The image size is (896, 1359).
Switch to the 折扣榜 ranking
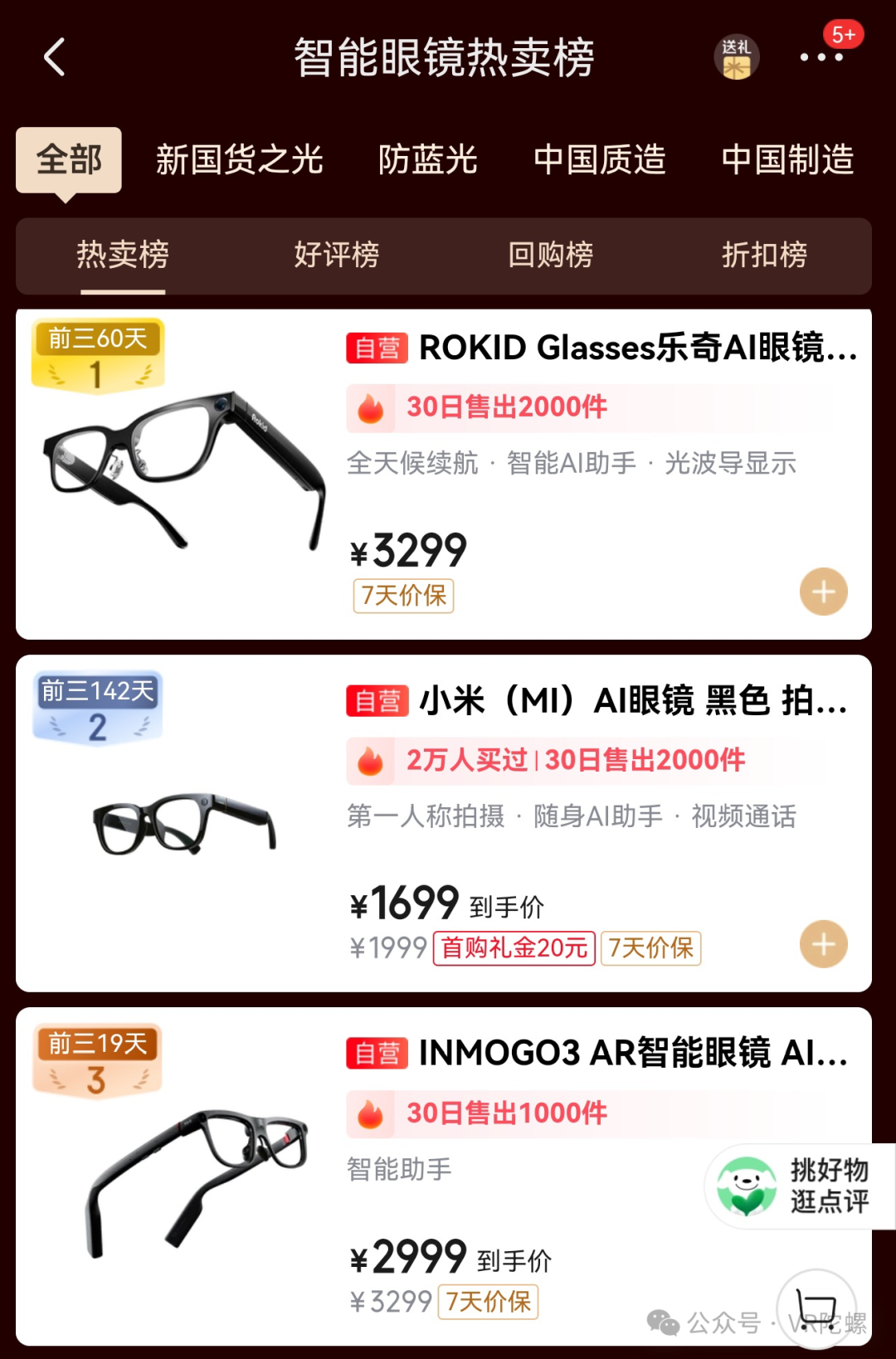(764, 255)
